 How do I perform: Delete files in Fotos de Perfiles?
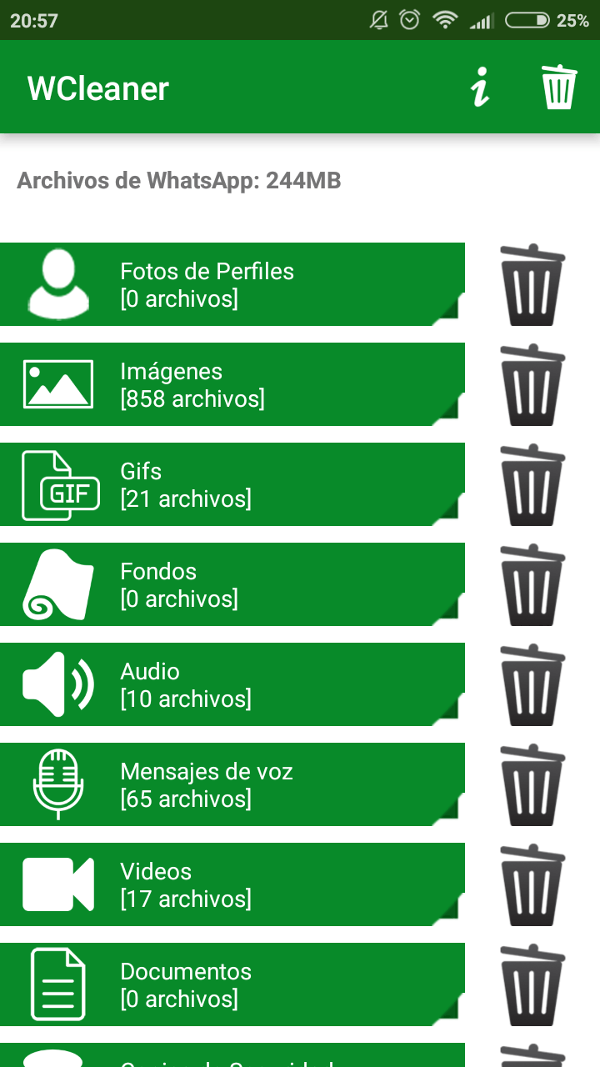[532, 285]
